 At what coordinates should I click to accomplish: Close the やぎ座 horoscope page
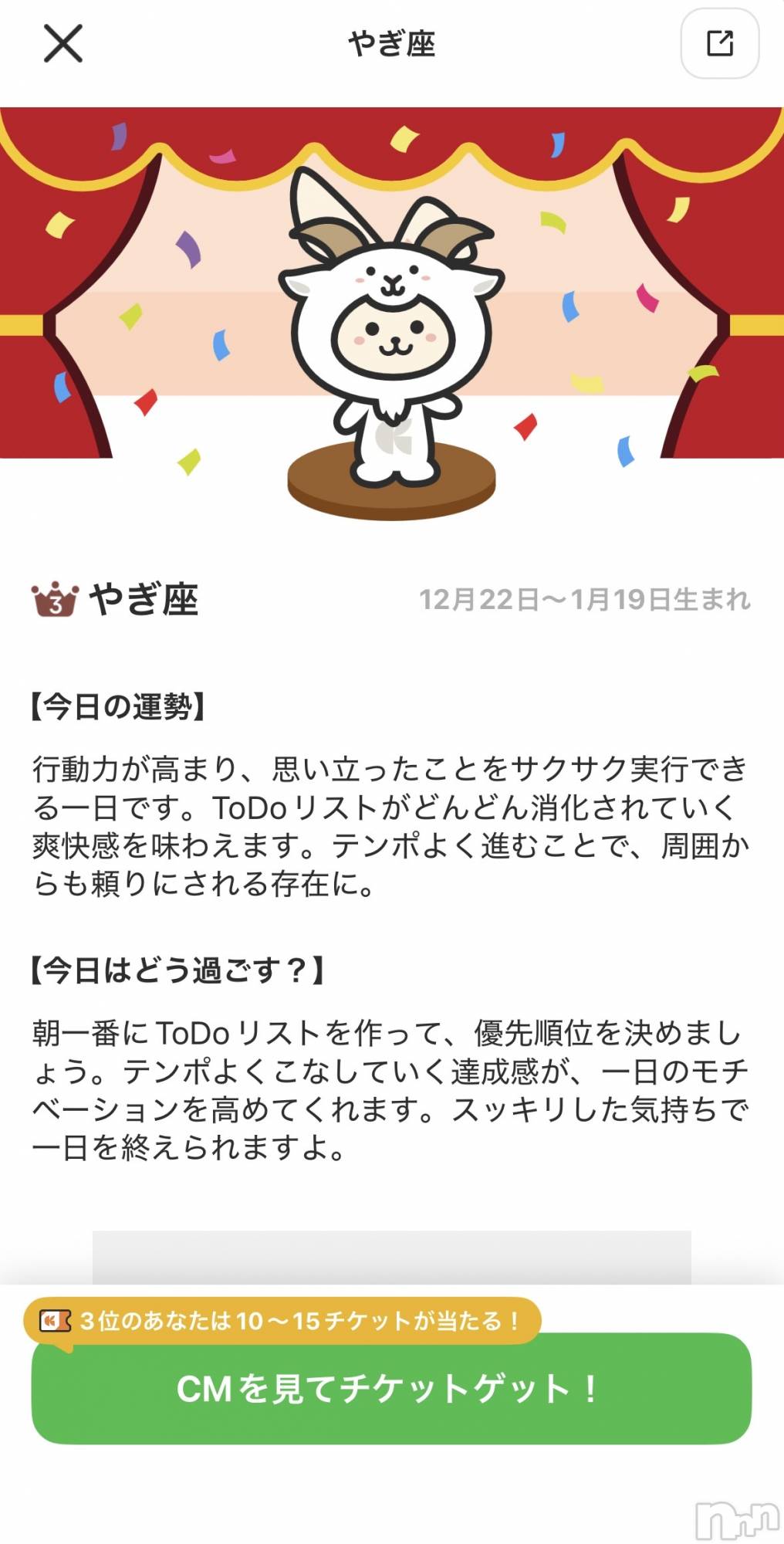[x=63, y=43]
